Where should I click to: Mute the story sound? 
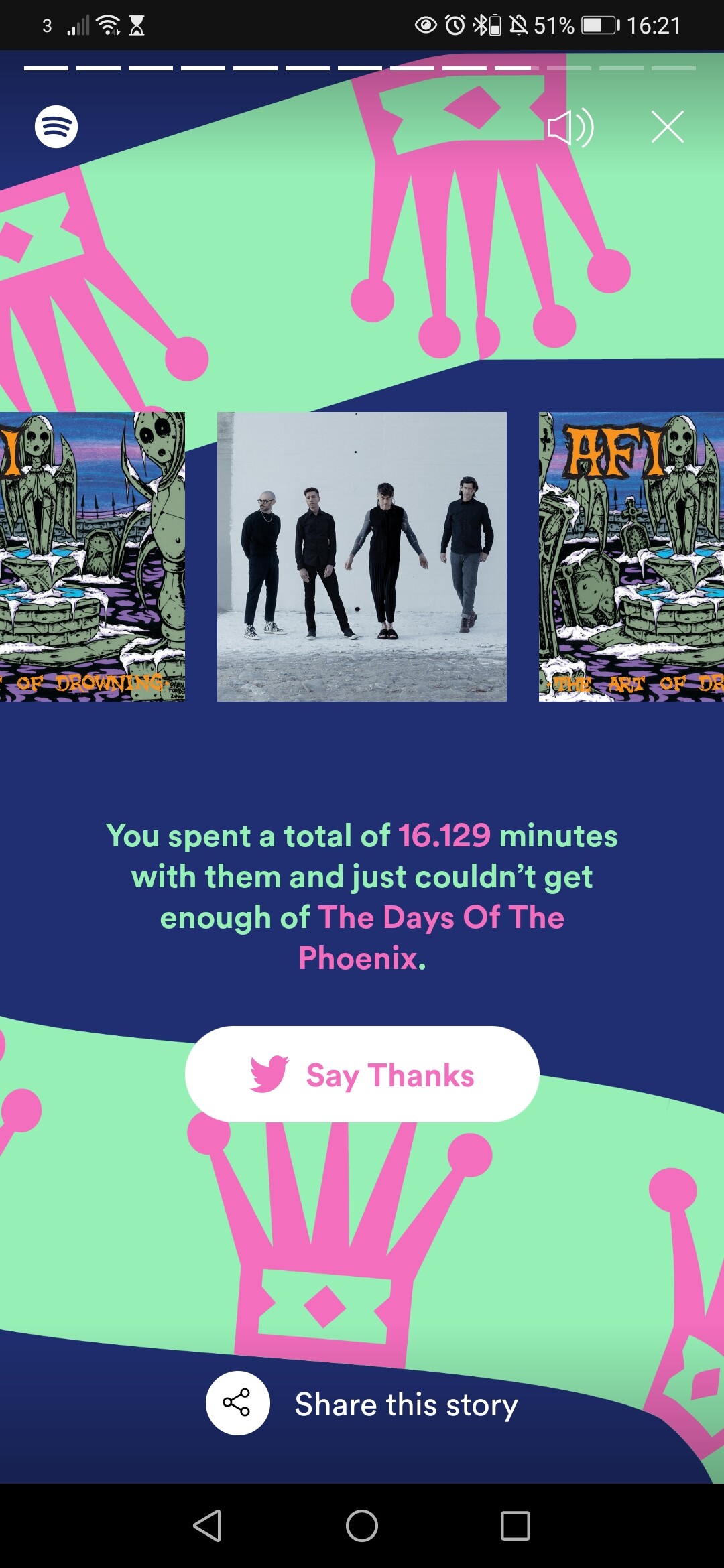(x=570, y=127)
